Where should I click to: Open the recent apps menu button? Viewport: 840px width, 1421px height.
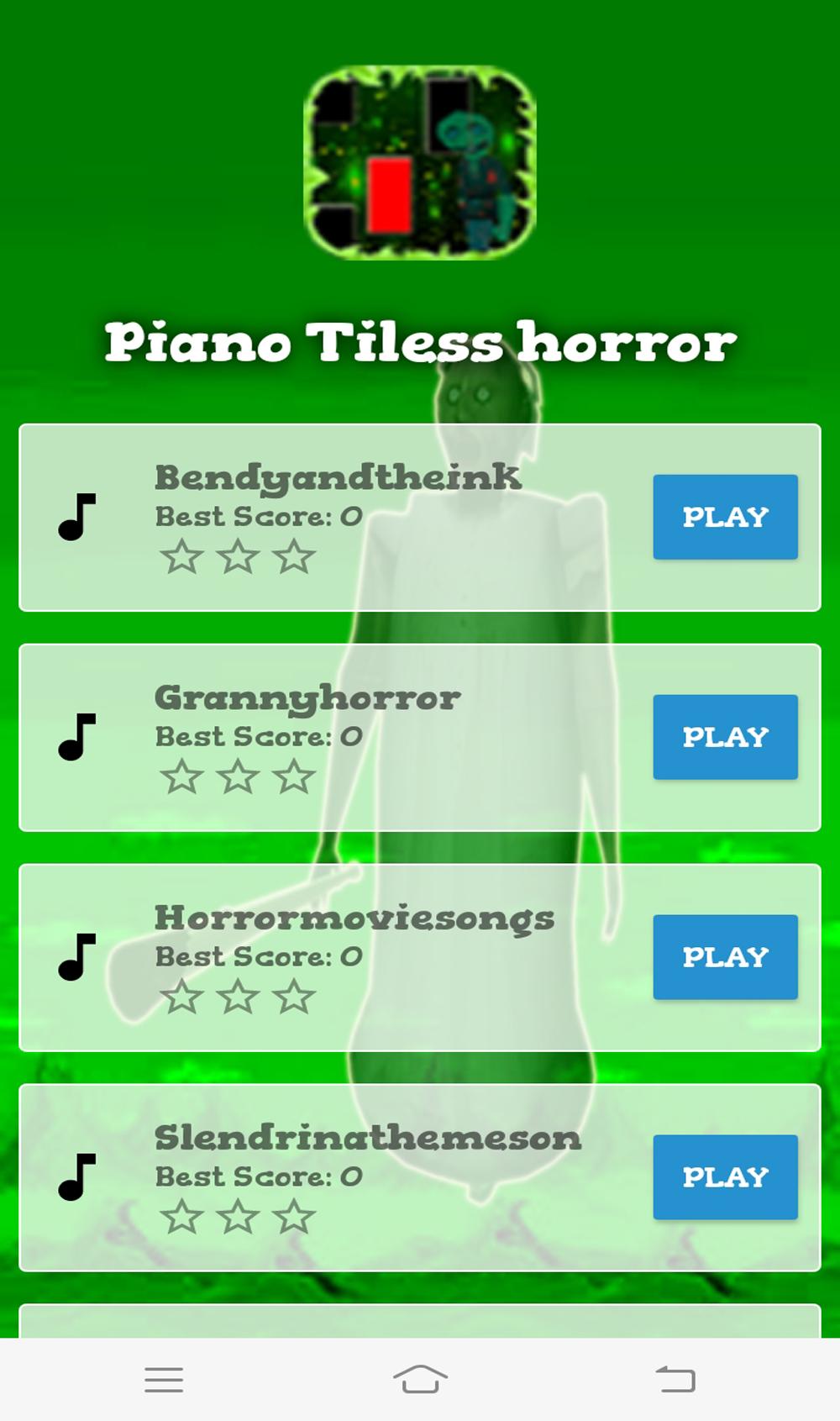tap(164, 1379)
